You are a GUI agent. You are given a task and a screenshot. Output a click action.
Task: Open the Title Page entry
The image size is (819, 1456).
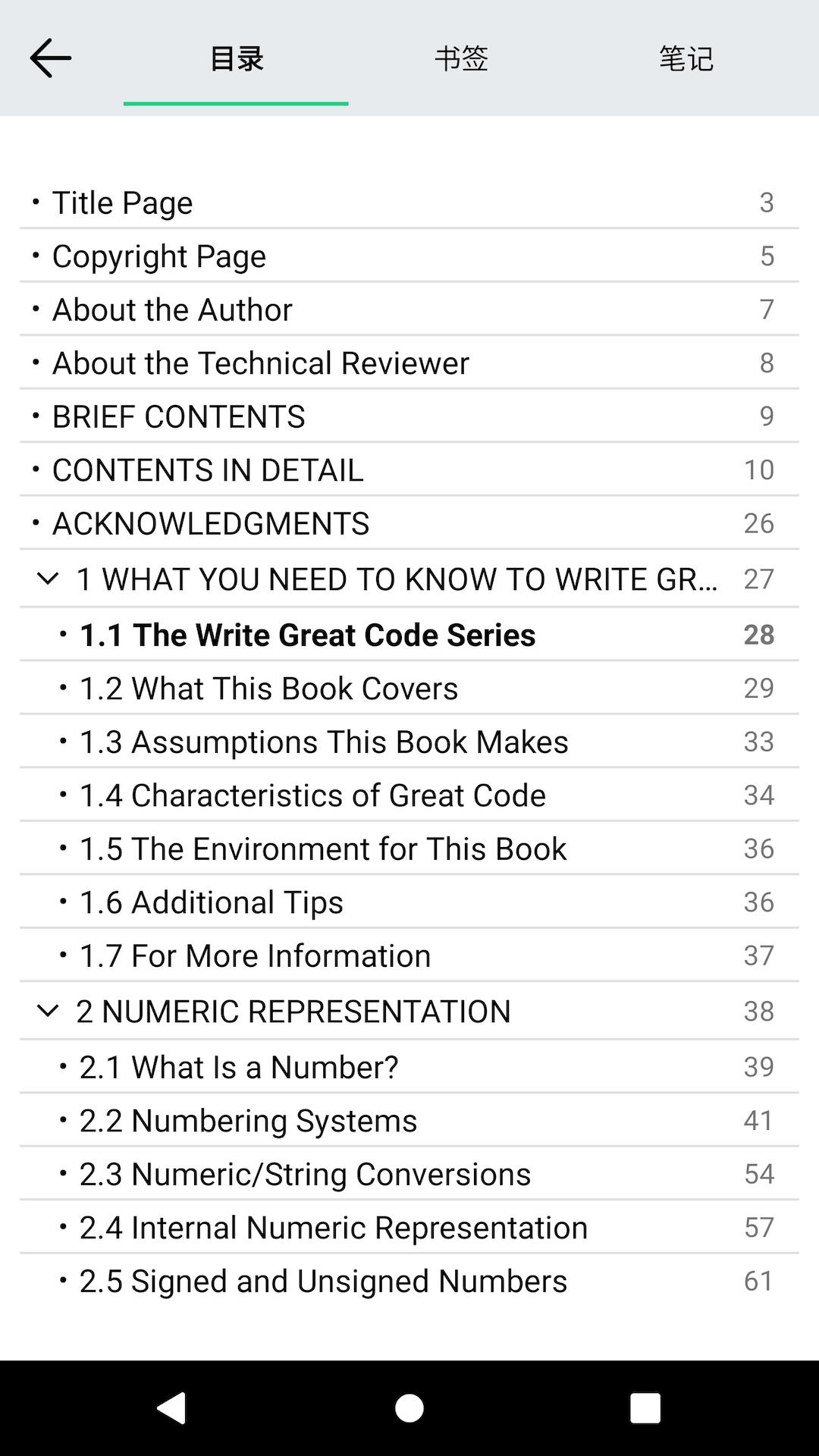[x=123, y=203]
